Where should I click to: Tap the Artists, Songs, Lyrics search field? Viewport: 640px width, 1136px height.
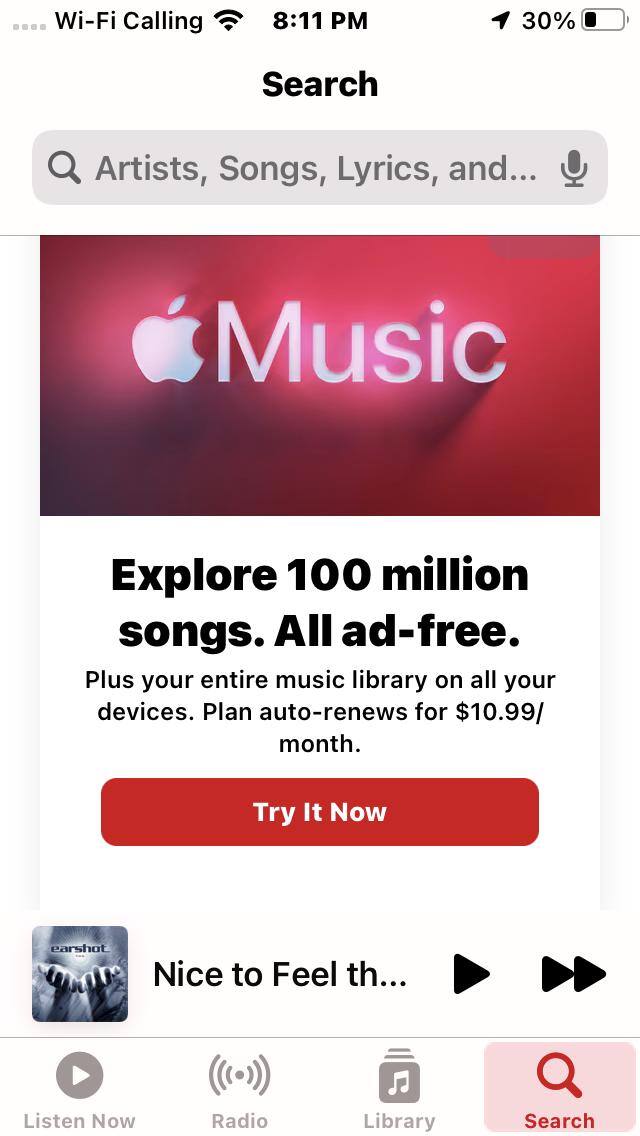point(310,168)
